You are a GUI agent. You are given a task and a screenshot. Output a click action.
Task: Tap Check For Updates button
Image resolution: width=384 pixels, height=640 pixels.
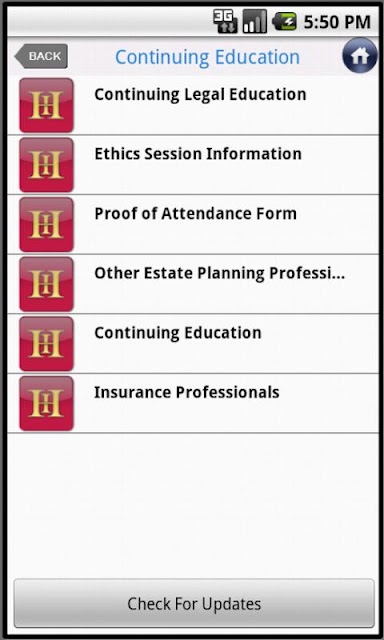pyautogui.click(x=194, y=603)
